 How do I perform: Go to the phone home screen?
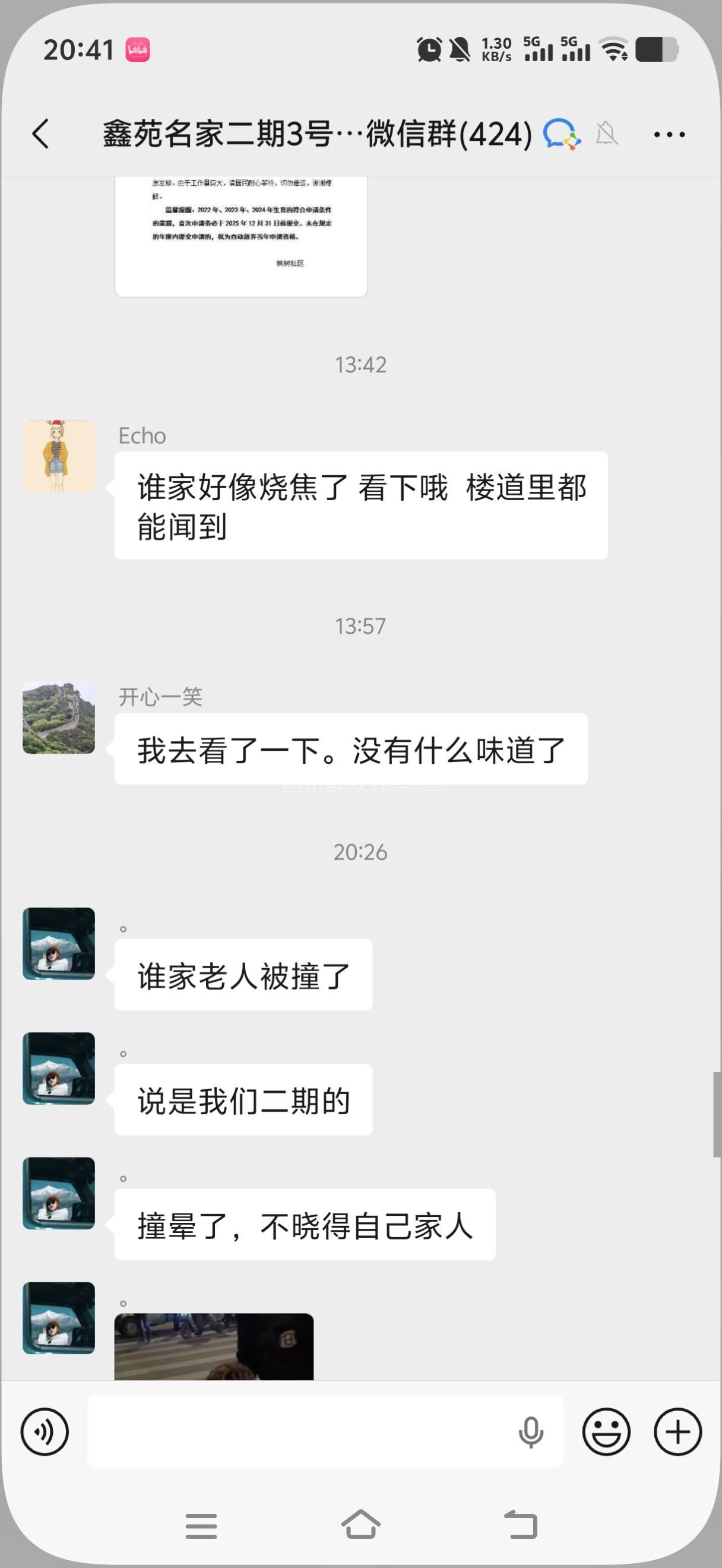point(360,1525)
